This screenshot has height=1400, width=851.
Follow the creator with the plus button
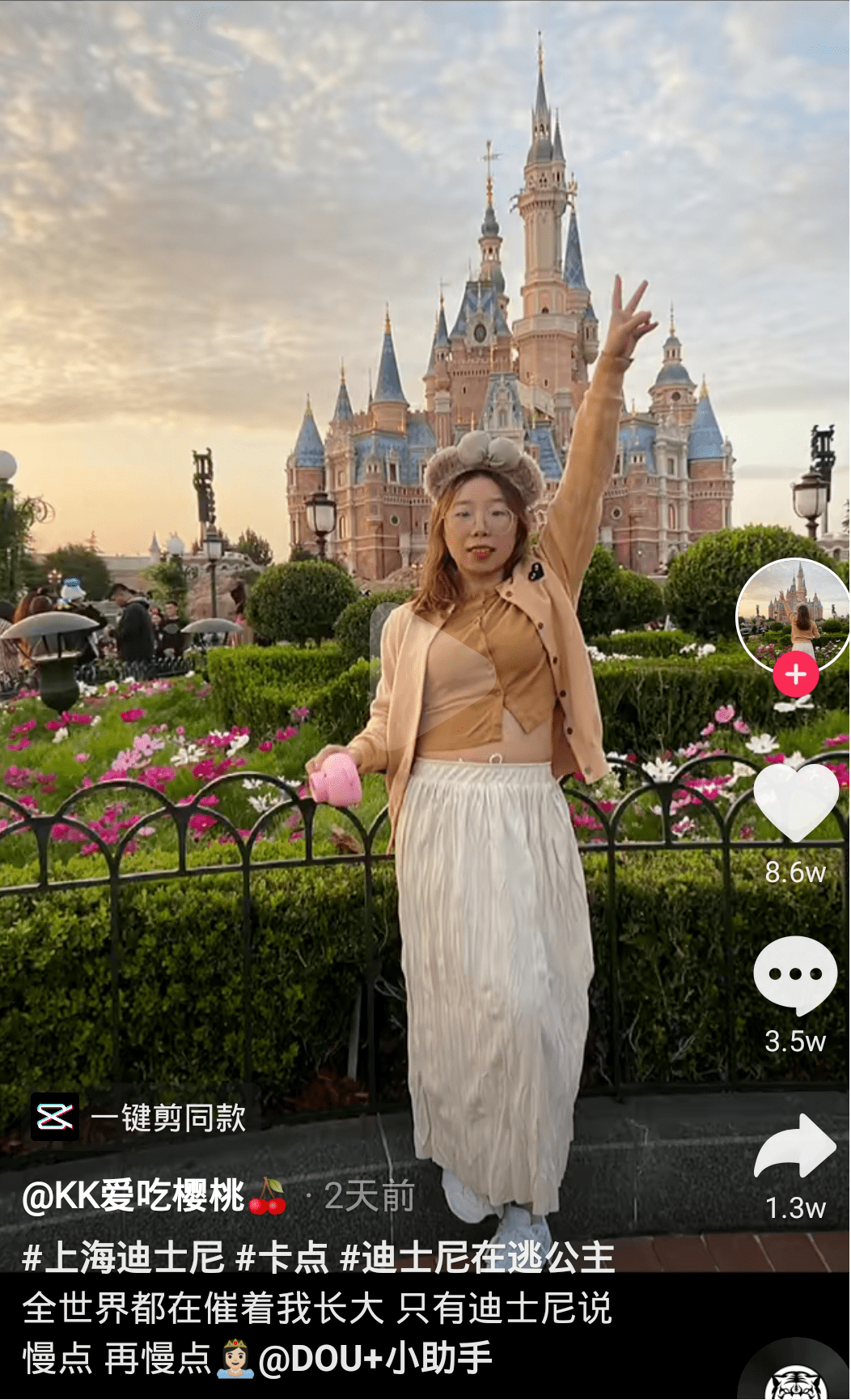[x=795, y=674]
